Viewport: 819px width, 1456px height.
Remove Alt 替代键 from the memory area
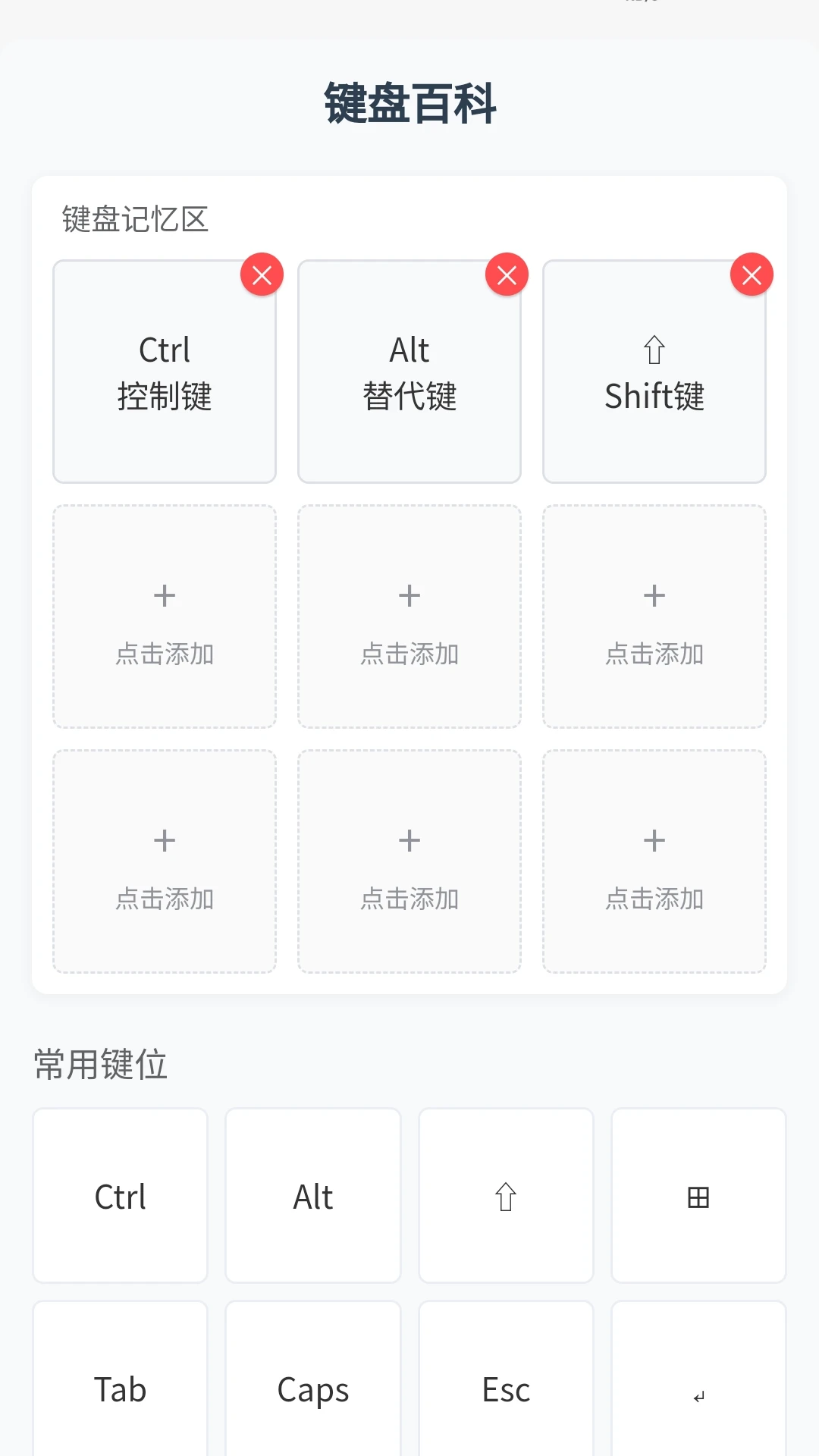coord(507,275)
